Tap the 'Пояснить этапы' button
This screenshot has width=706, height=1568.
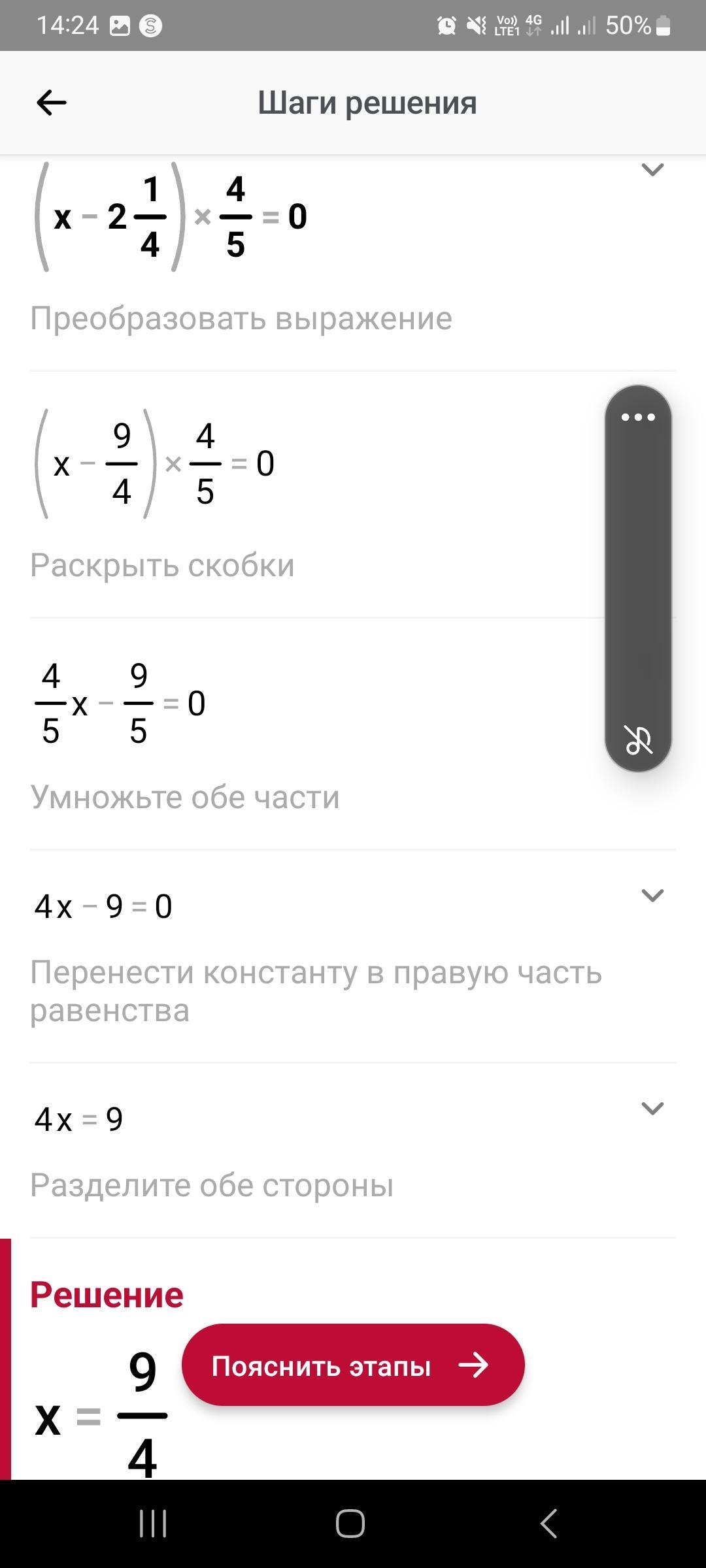coord(353,1365)
